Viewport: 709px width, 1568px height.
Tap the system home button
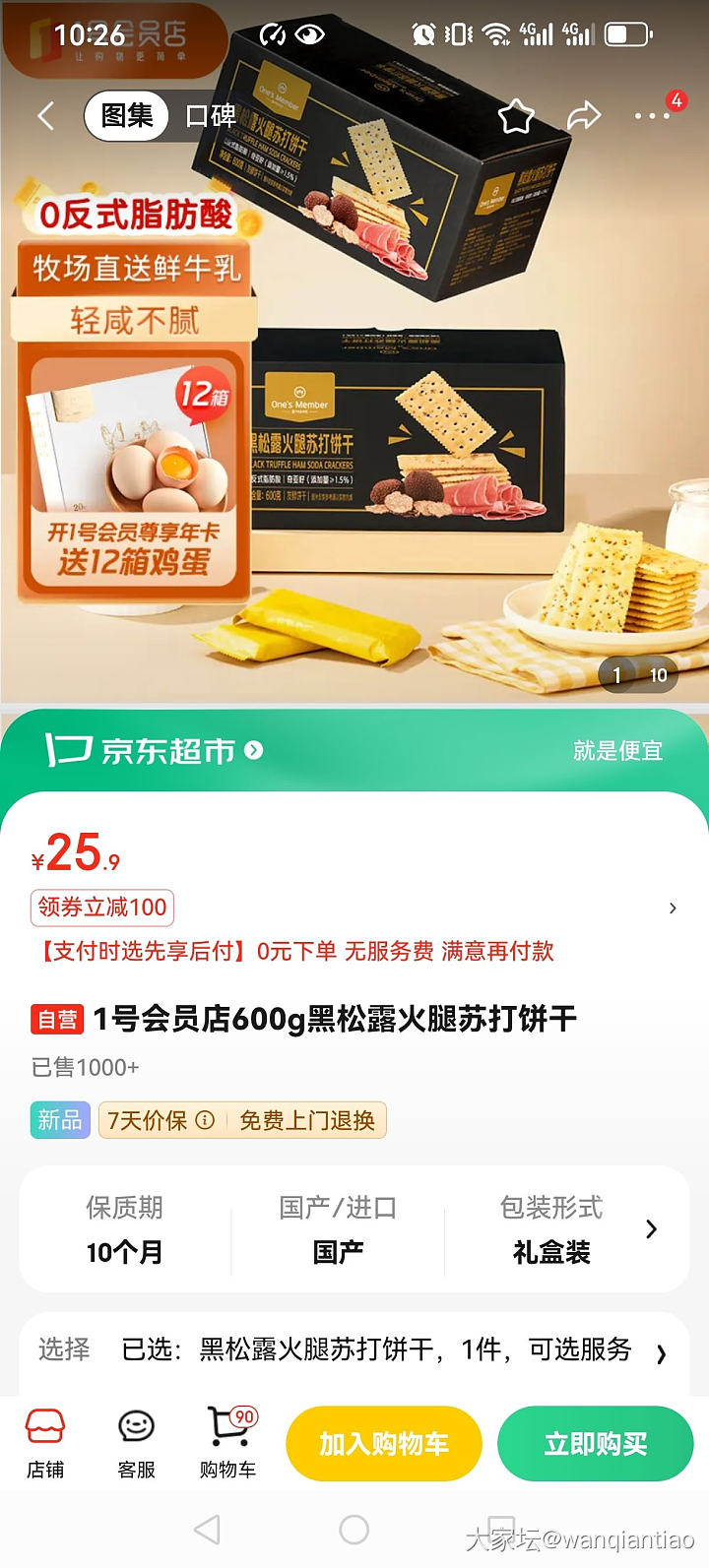click(354, 1530)
